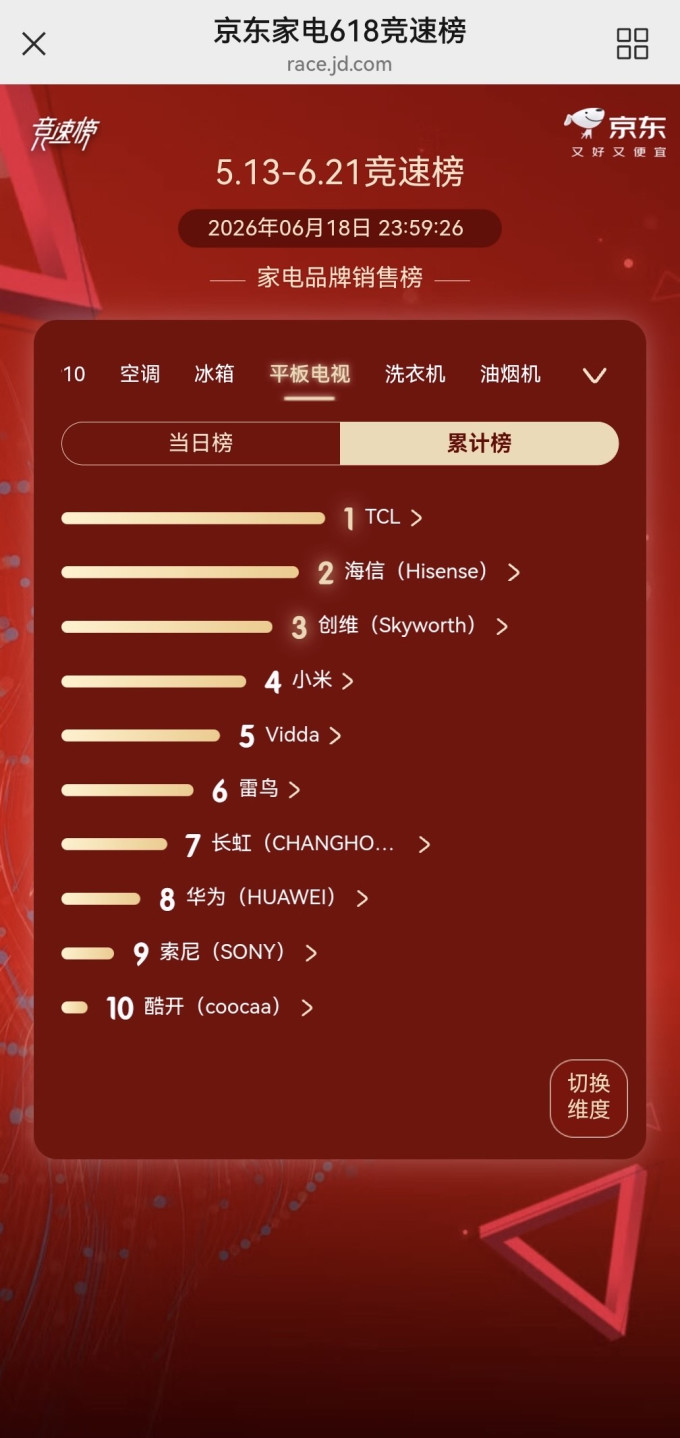Switch to the 当日榜 daily ranking
Image resolution: width=680 pixels, height=1438 pixels.
201,443
